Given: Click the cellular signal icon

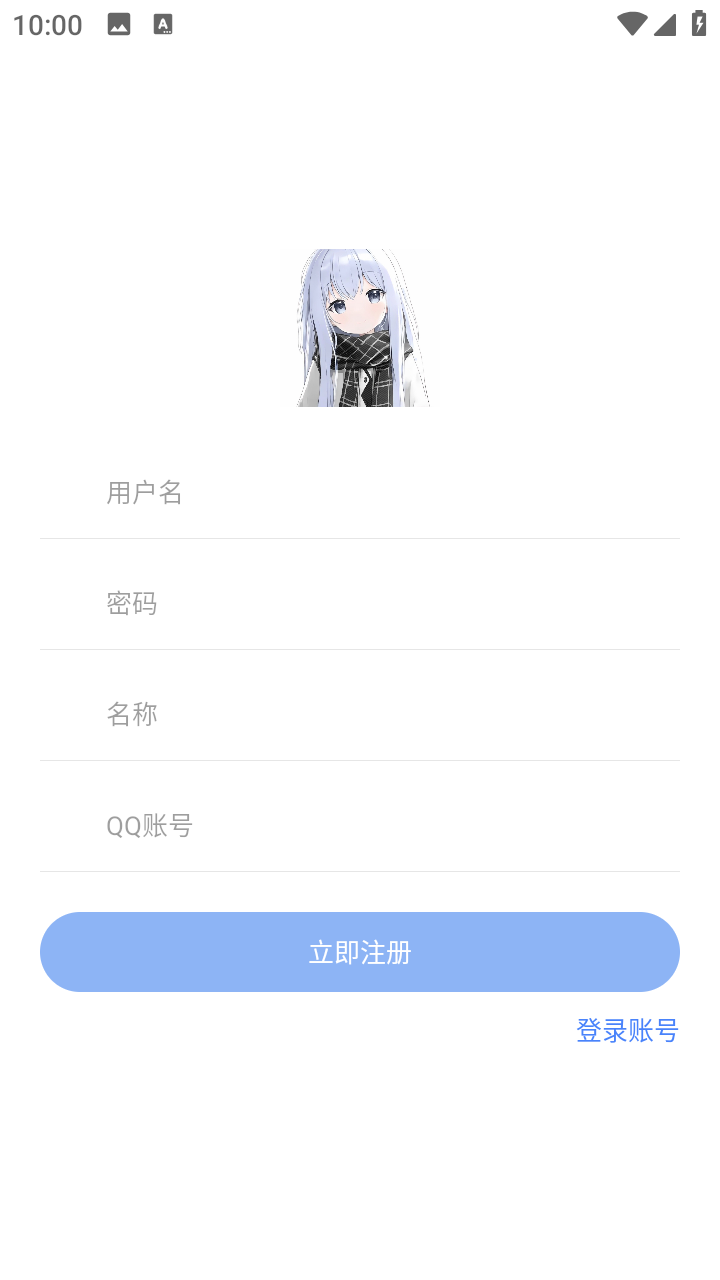Looking at the screenshot, I should click(x=665, y=25).
